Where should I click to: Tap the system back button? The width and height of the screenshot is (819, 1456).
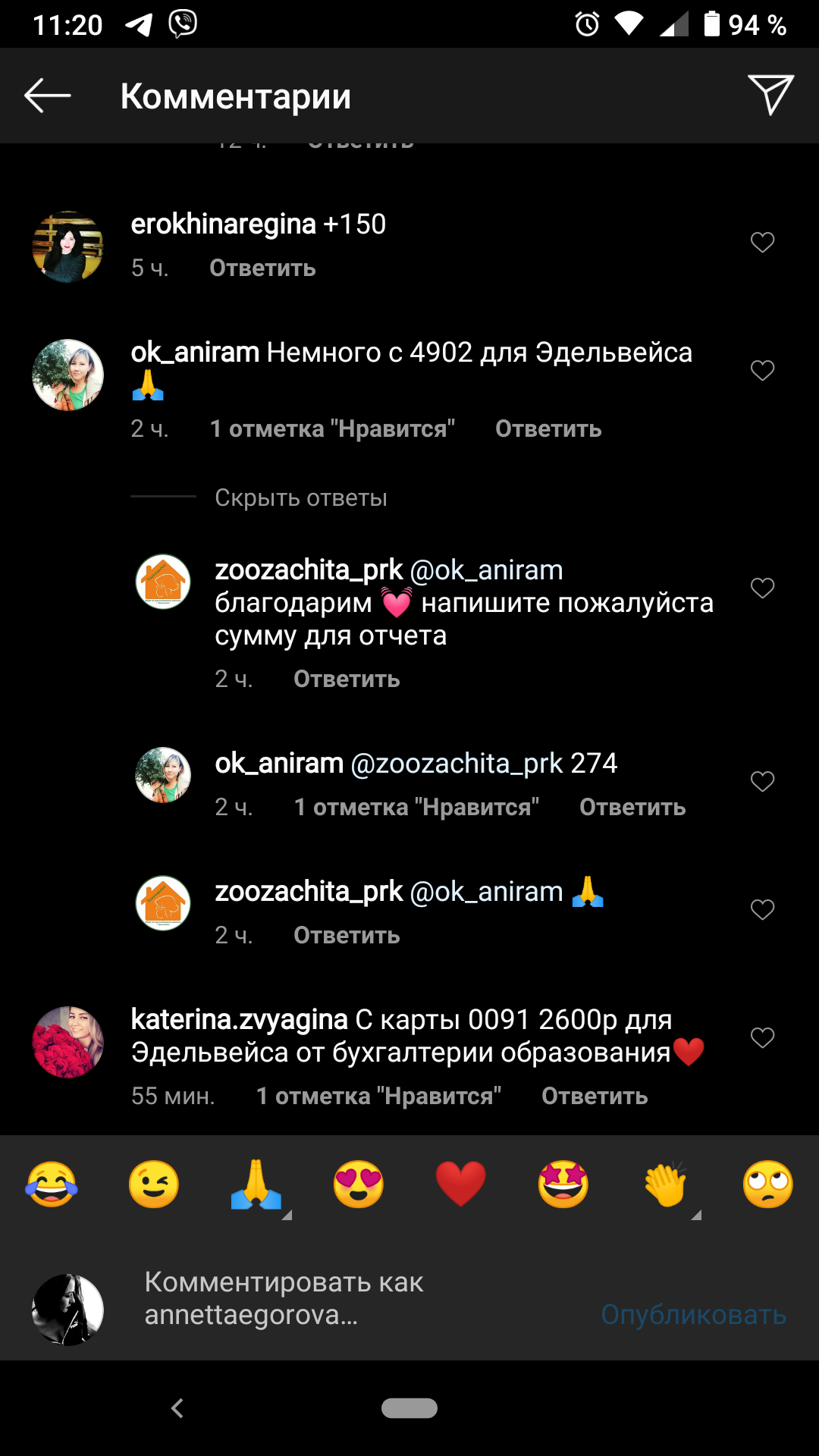[x=177, y=1408]
